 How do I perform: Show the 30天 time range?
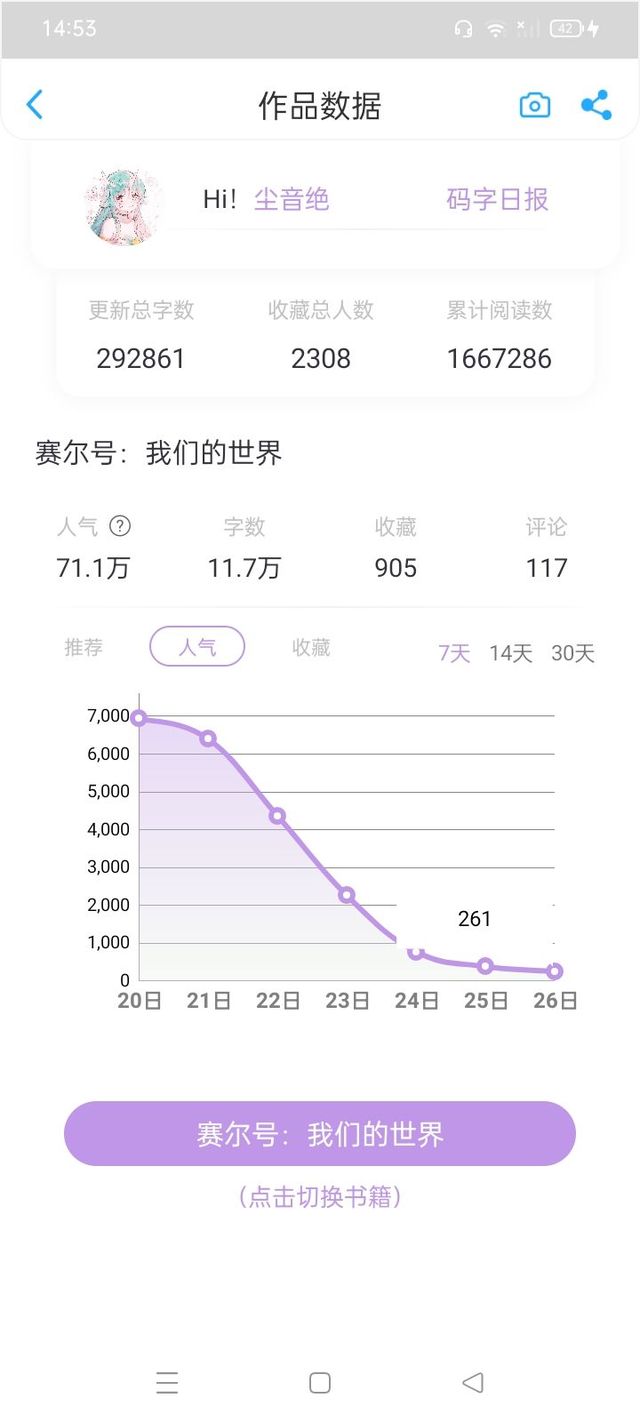tap(573, 653)
